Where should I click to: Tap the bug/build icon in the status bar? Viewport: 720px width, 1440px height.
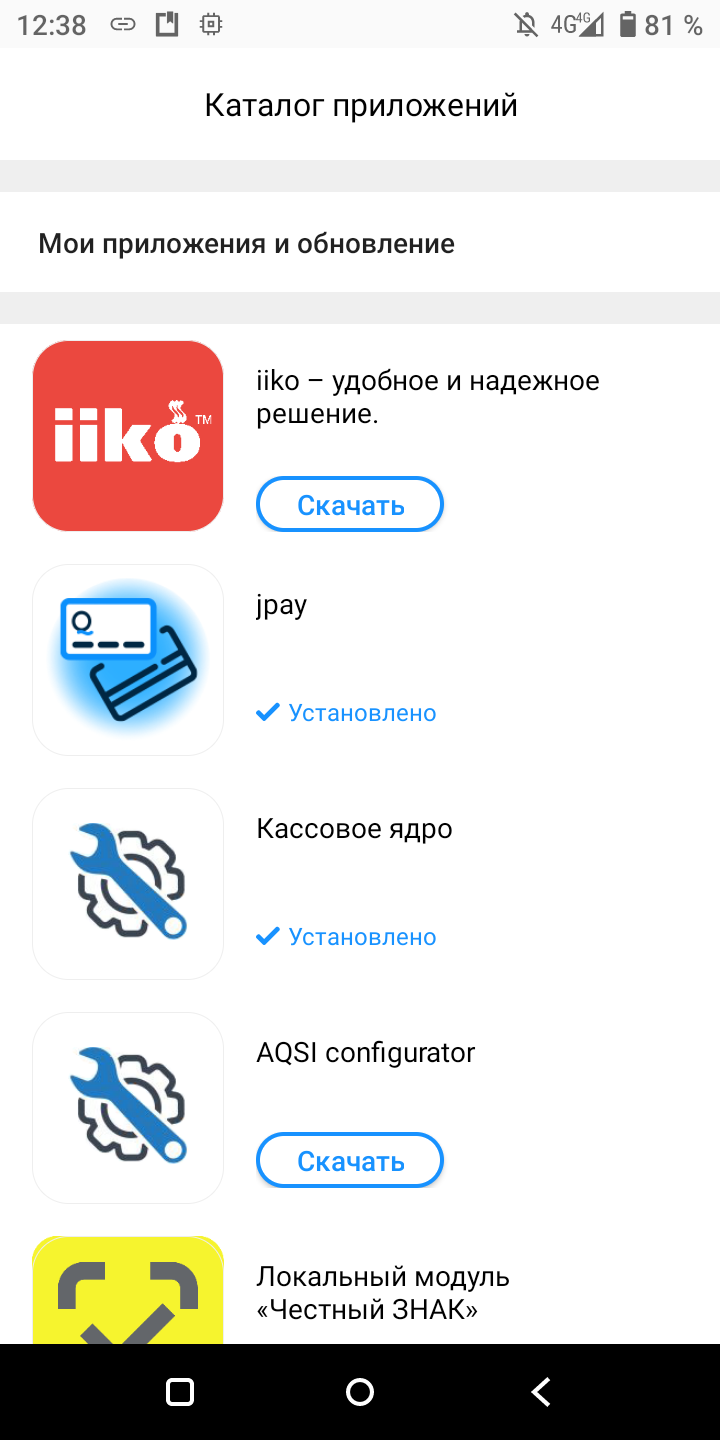(210, 25)
